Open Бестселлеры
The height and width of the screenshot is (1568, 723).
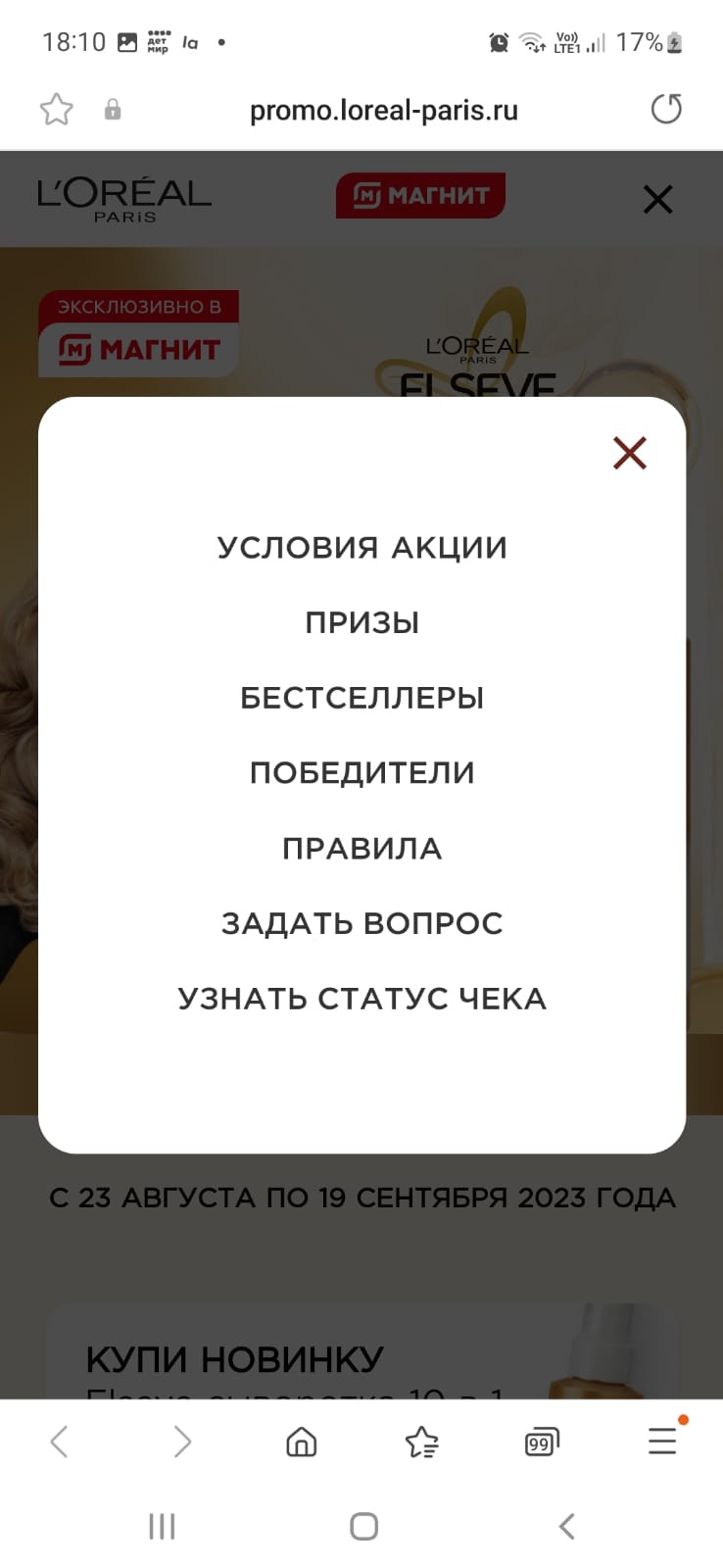[x=361, y=698]
